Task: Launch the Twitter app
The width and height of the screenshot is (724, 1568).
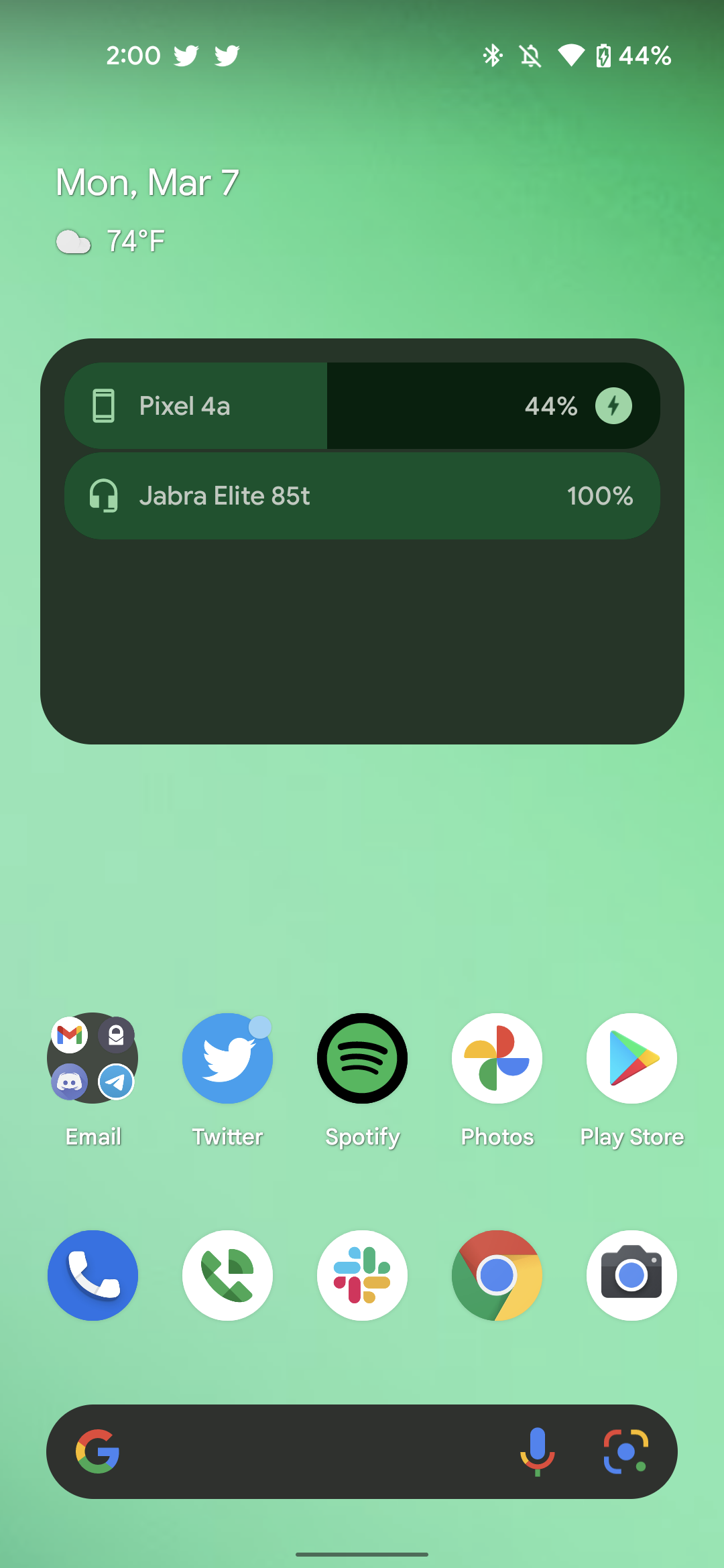Action: coord(227,1059)
